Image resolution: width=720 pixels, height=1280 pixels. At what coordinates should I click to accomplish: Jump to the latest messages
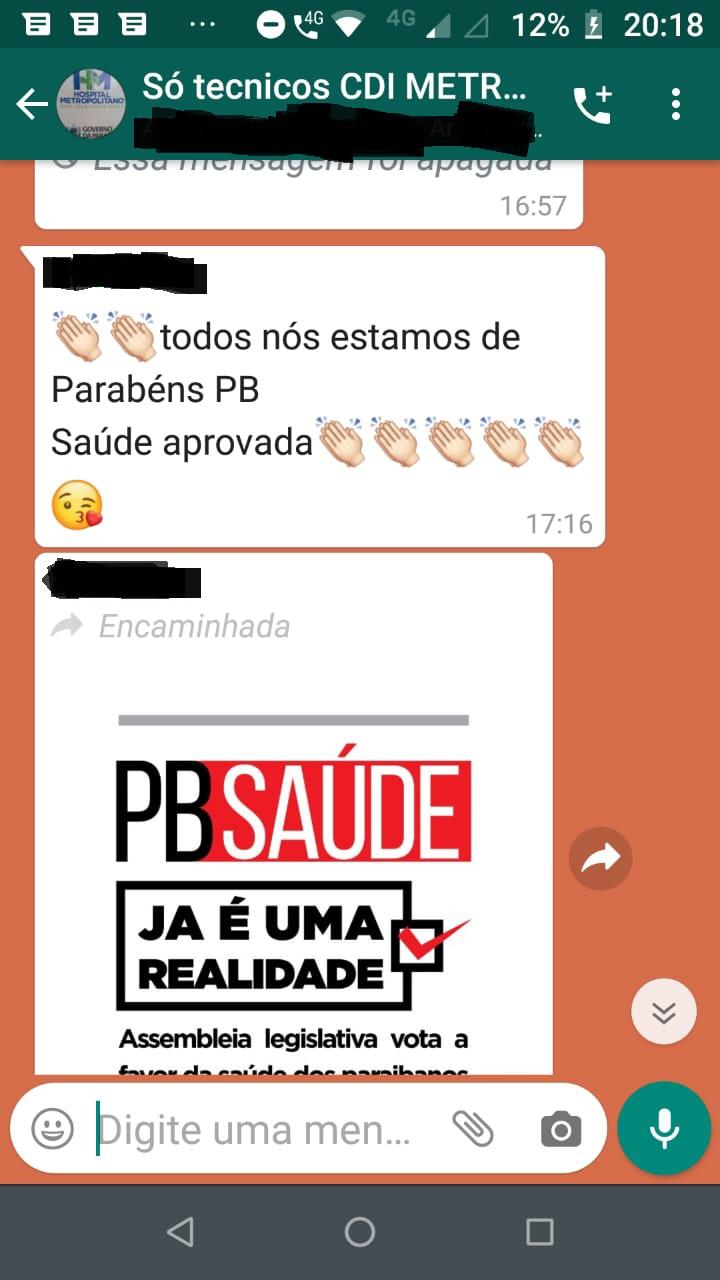pyautogui.click(x=663, y=1013)
